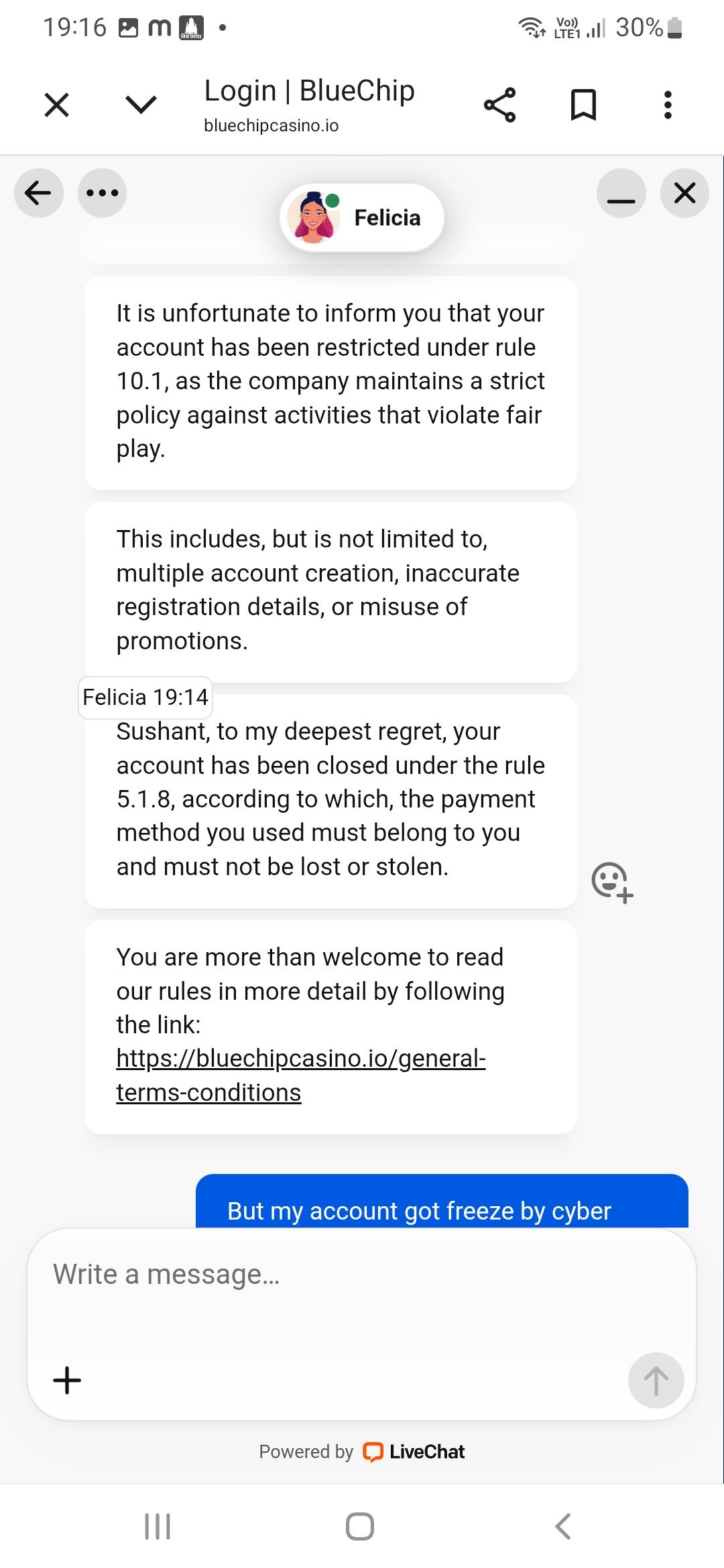This screenshot has width=724, height=1568.
Task: Open the recent apps view
Action: tap(158, 1526)
